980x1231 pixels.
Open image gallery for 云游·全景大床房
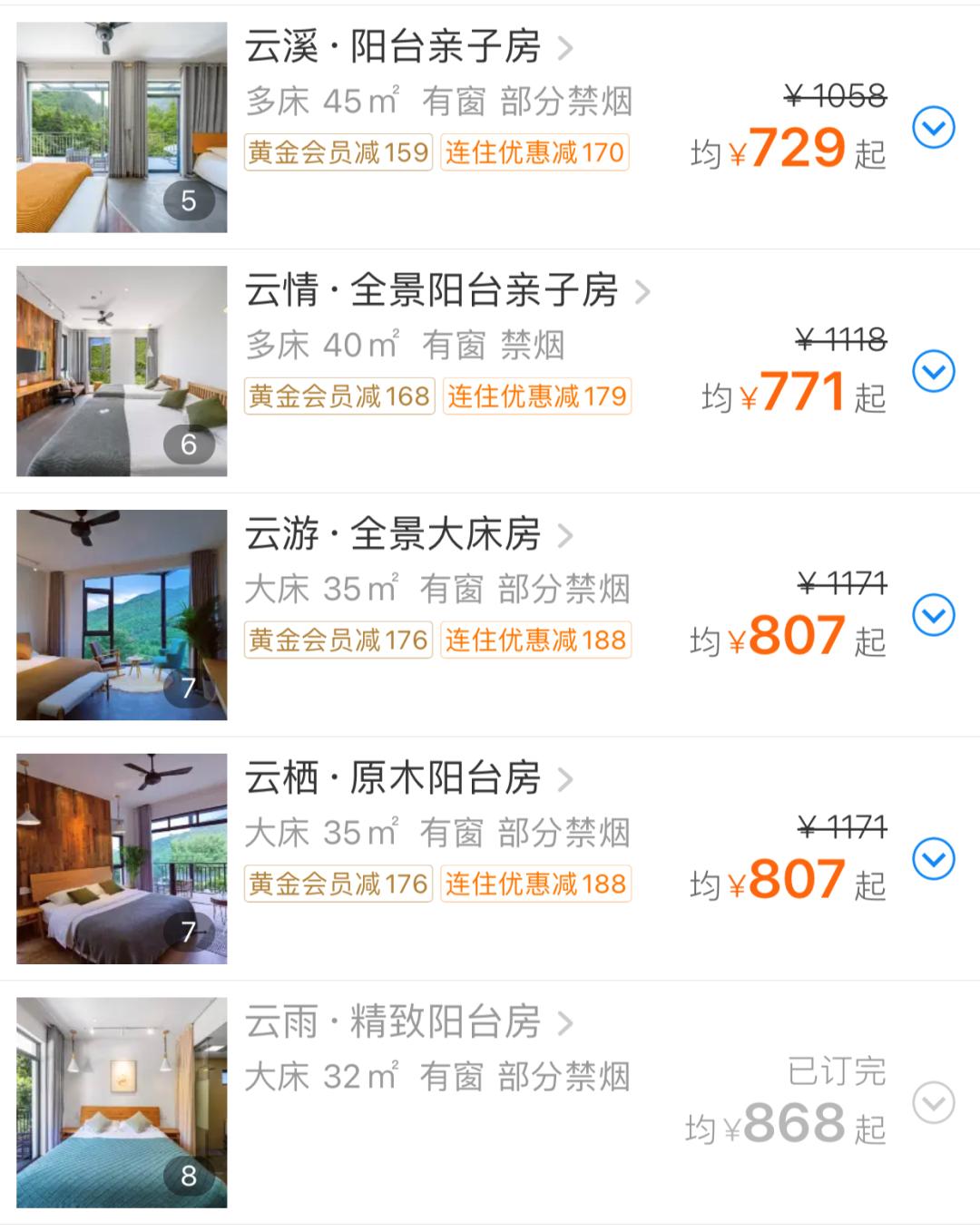click(x=122, y=615)
